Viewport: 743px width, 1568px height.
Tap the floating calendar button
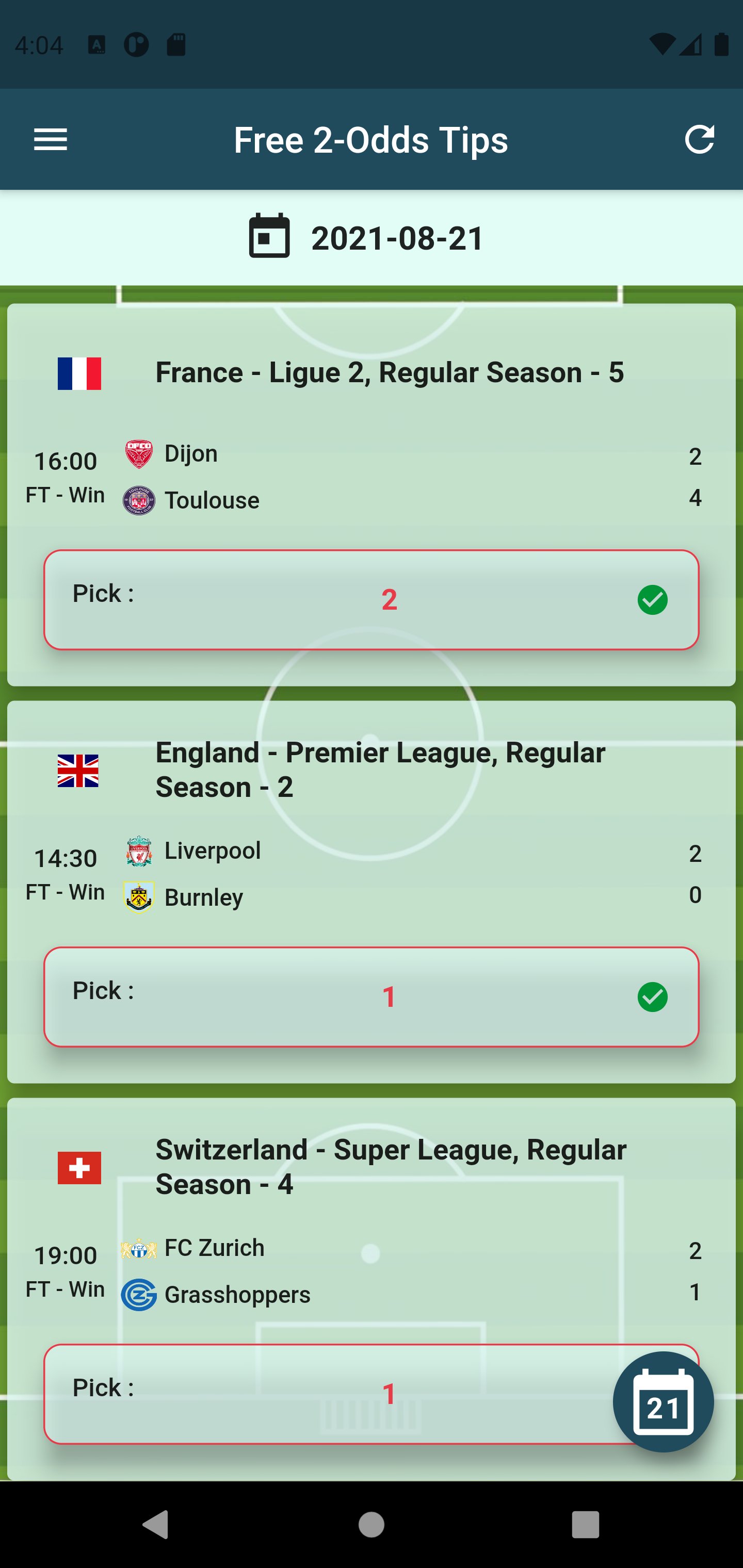[x=663, y=1402]
